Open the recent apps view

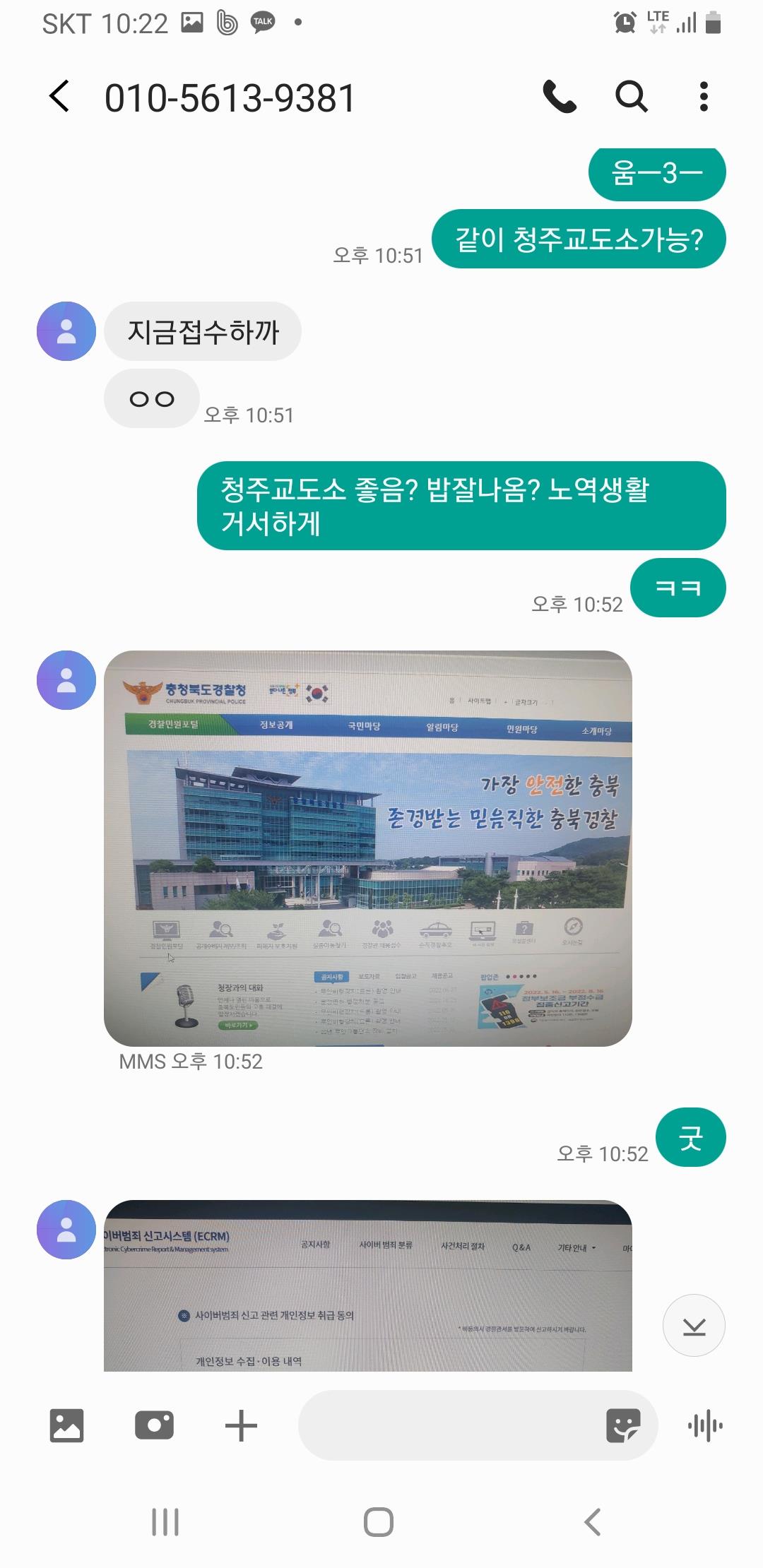pos(165,1522)
